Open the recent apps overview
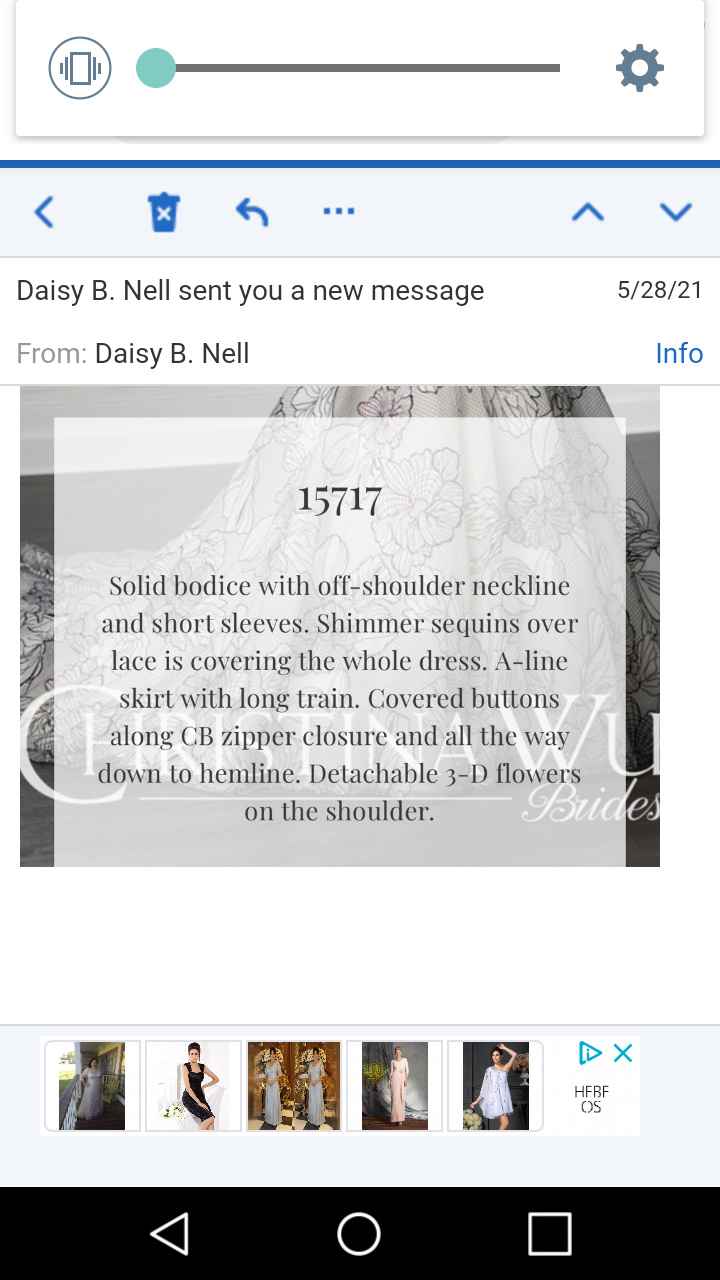This screenshot has width=720, height=1280. click(x=549, y=1233)
